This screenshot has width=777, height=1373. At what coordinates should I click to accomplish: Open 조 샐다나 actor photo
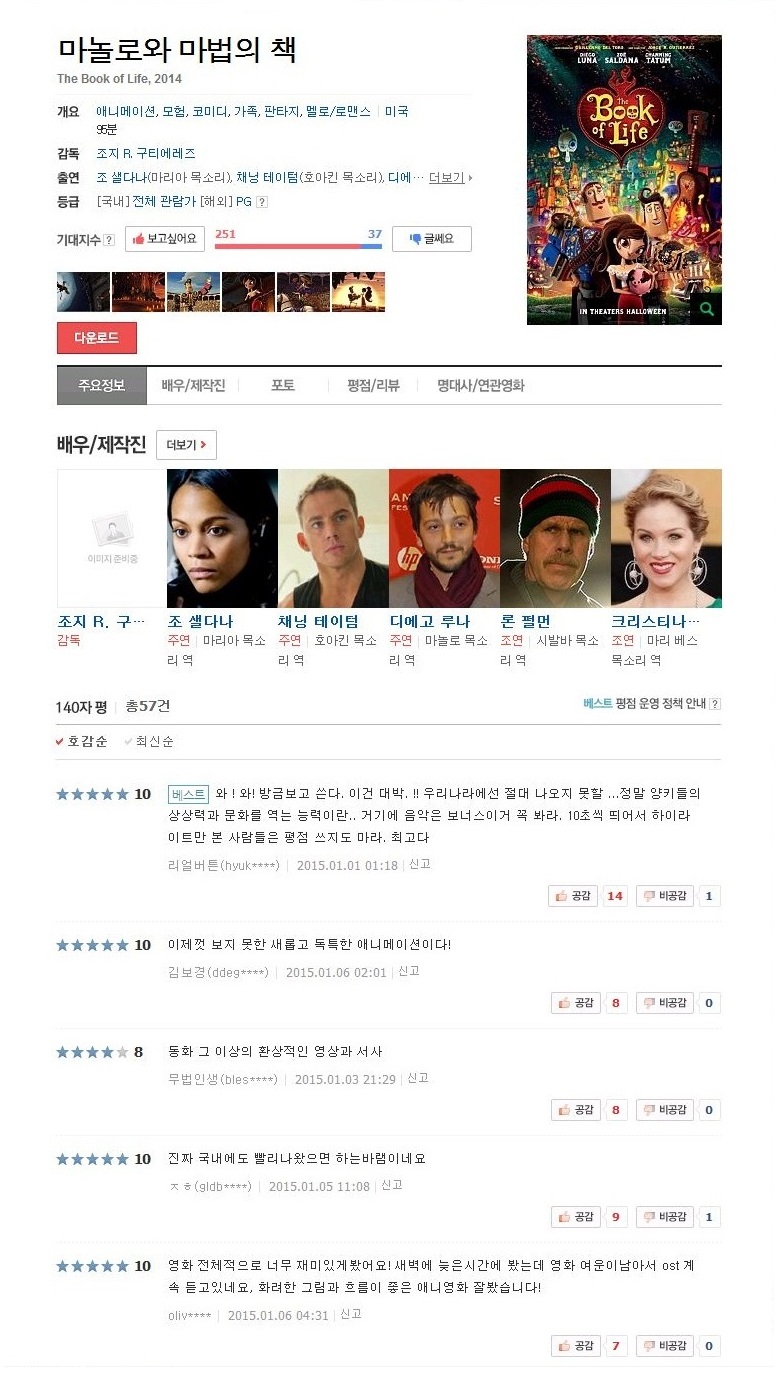tap(222, 538)
